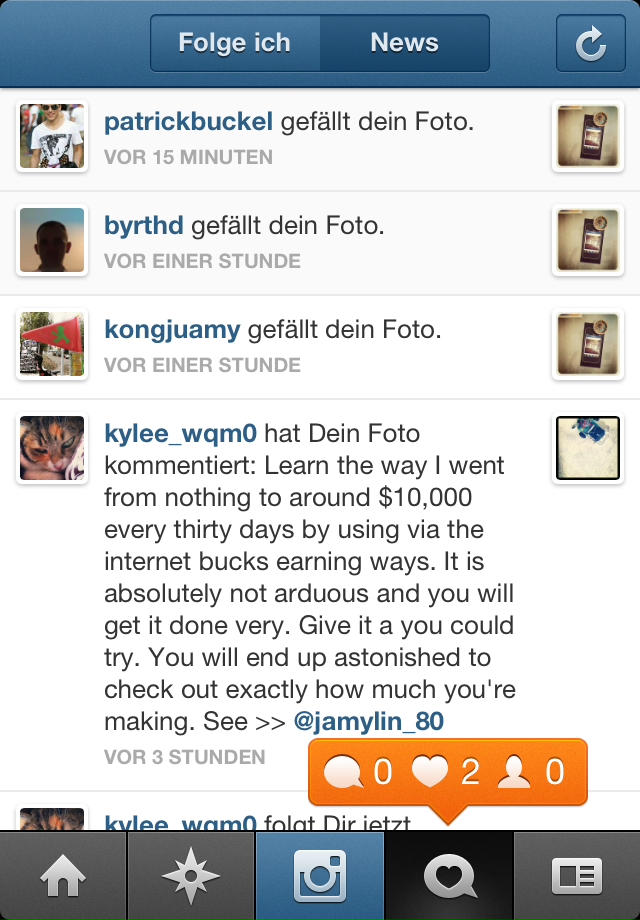Screen dimensions: 640x920
Task: Open patrickbuckel's profile link
Action: click(188, 122)
